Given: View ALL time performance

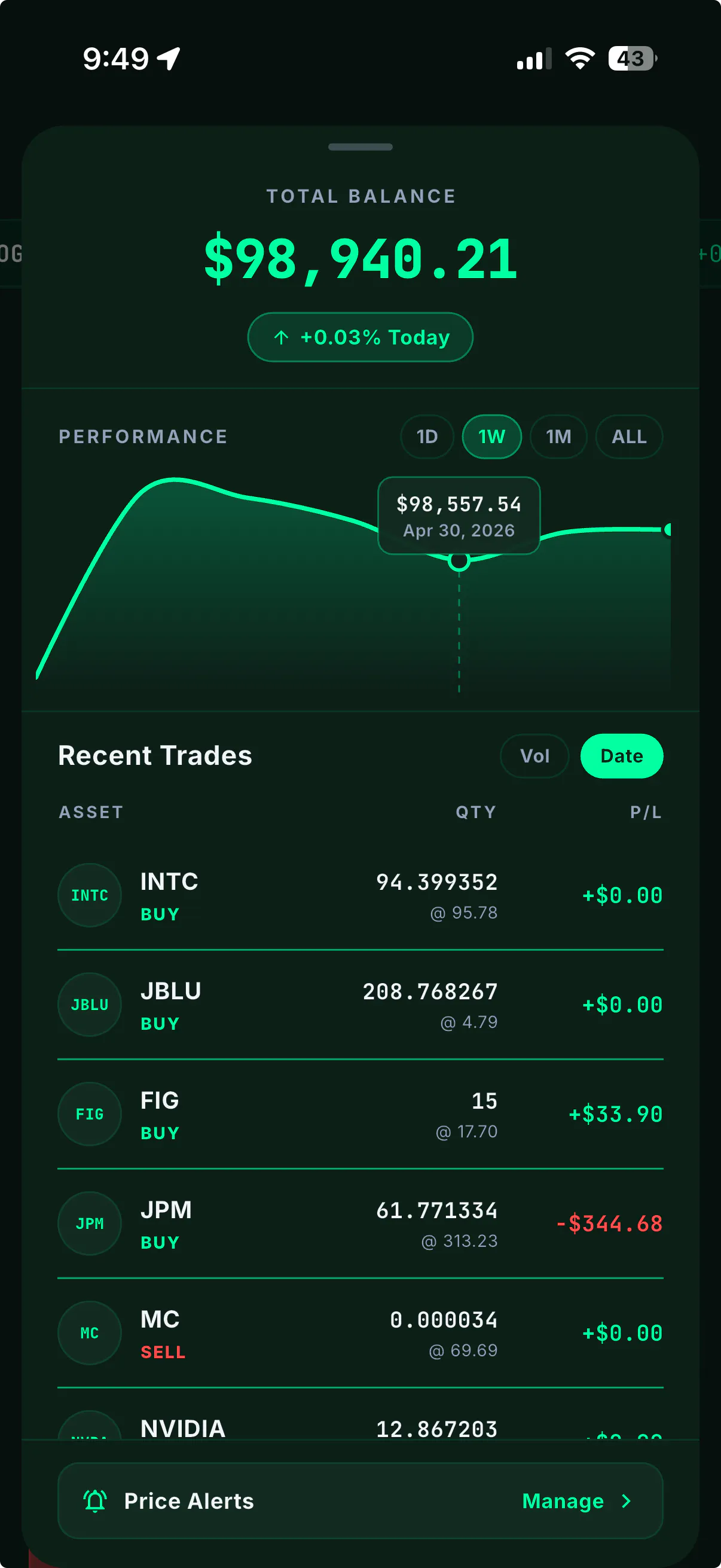Looking at the screenshot, I should point(628,437).
